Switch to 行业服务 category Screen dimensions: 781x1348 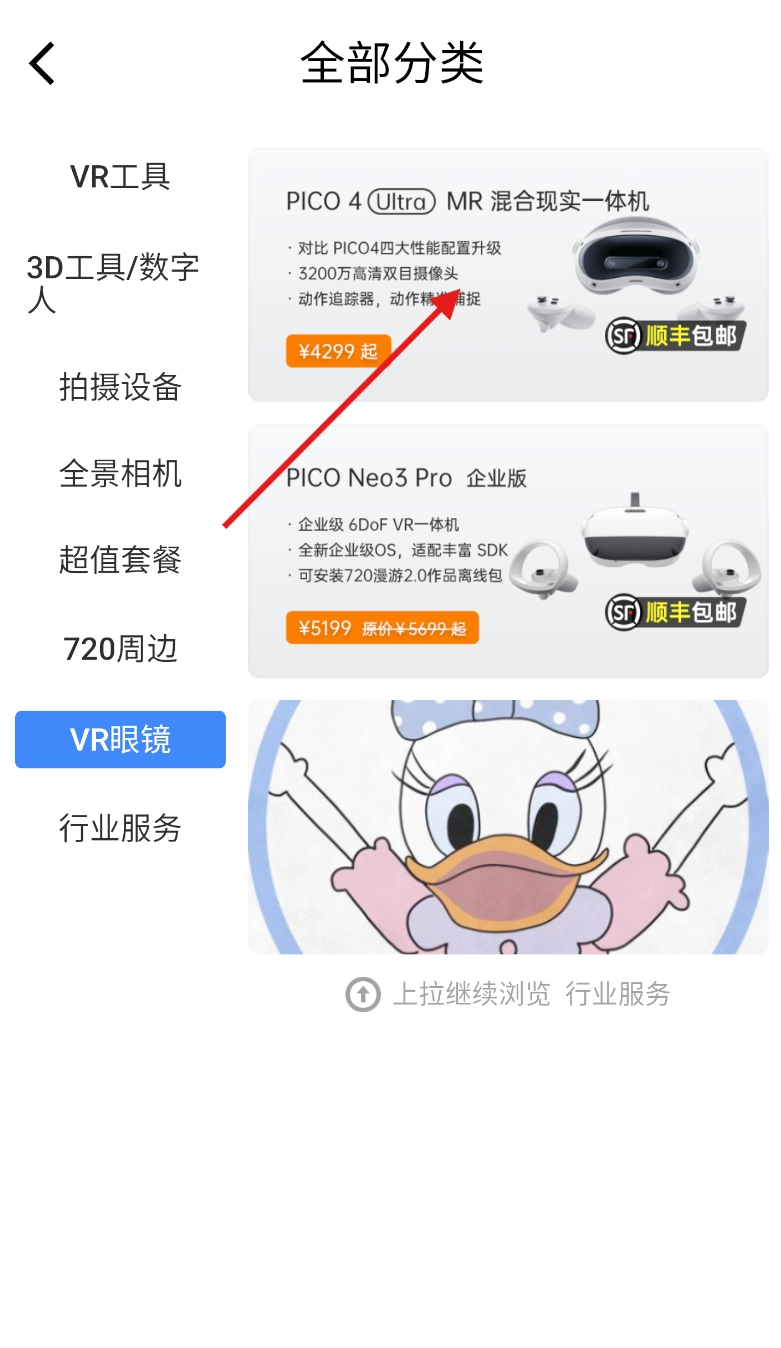tap(120, 828)
